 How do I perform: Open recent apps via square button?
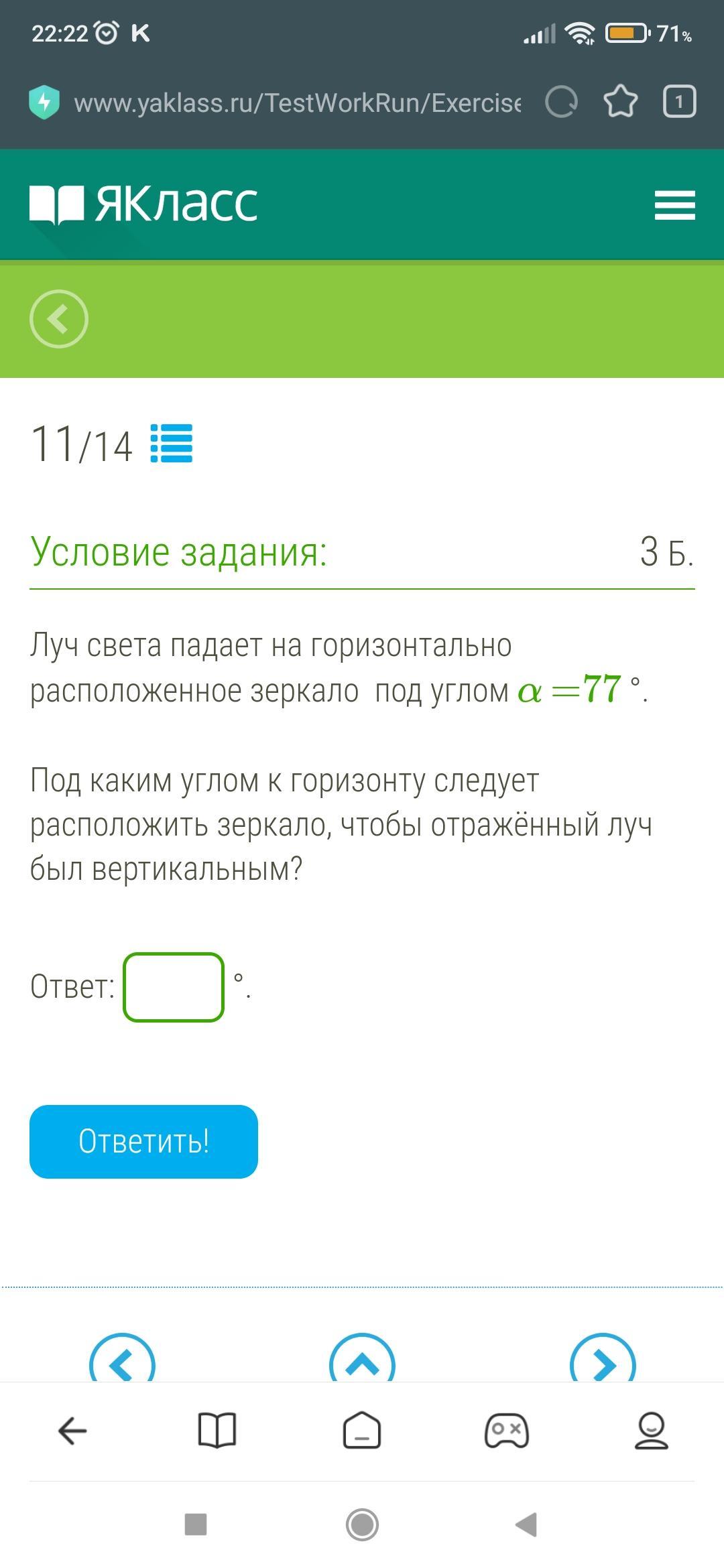(x=196, y=1524)
